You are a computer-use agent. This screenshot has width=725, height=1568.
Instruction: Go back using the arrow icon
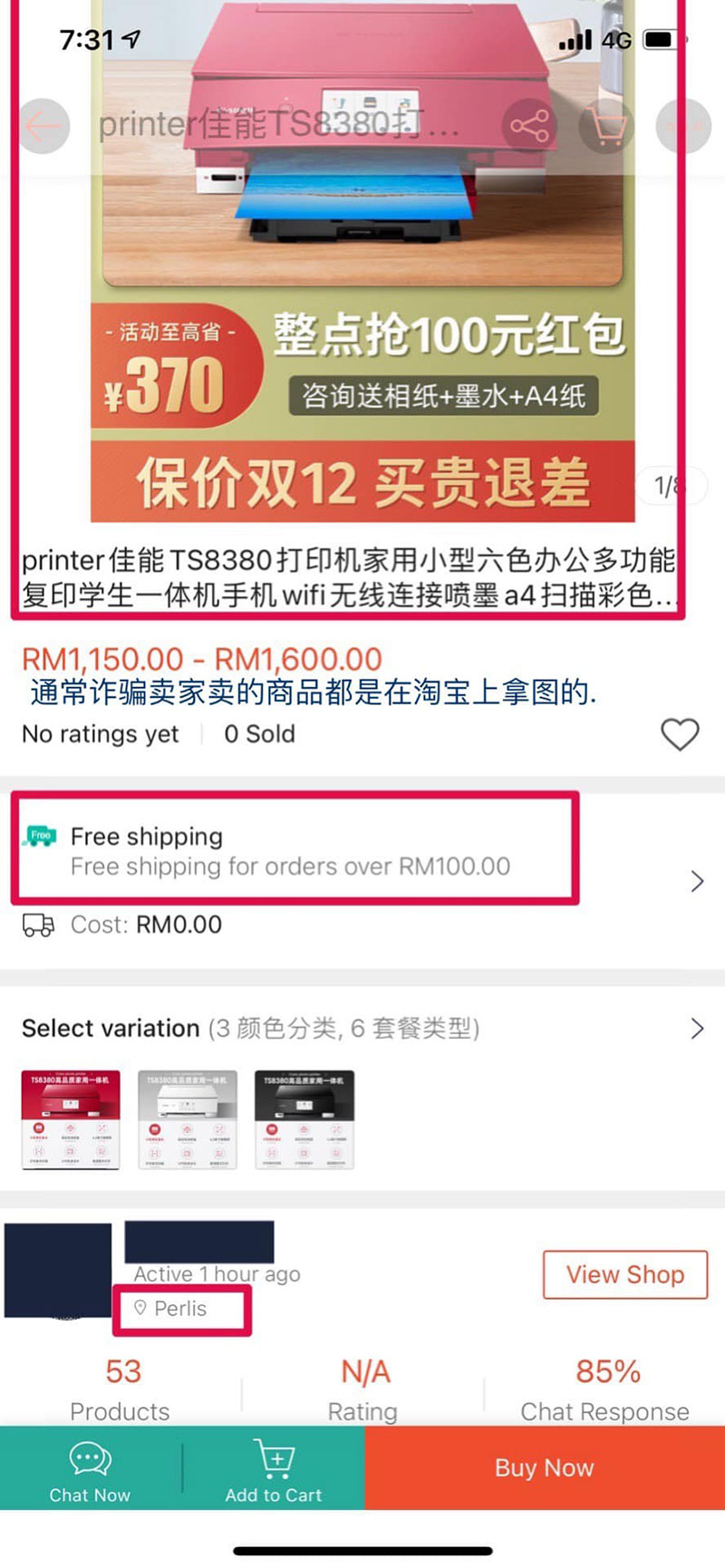coord(43,126)
